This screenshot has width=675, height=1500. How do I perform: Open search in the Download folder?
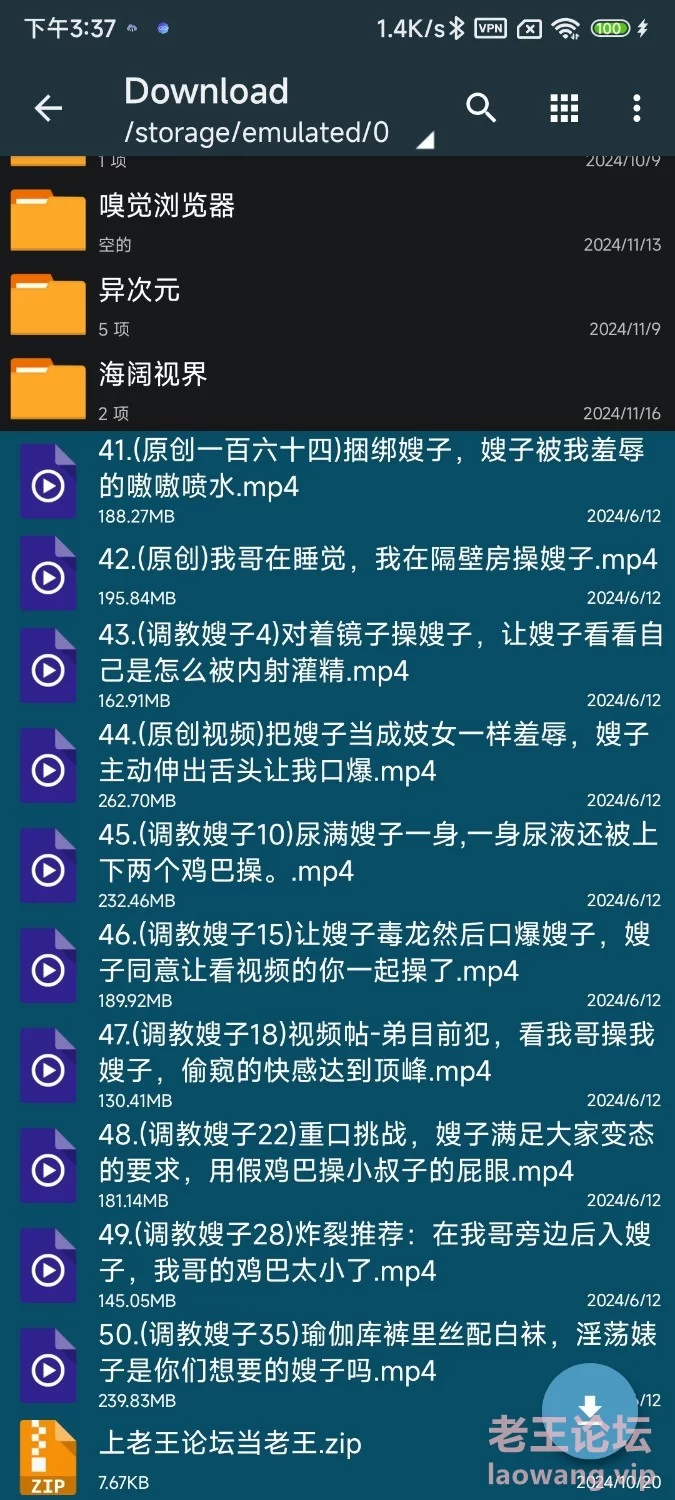tap(481, 108)
